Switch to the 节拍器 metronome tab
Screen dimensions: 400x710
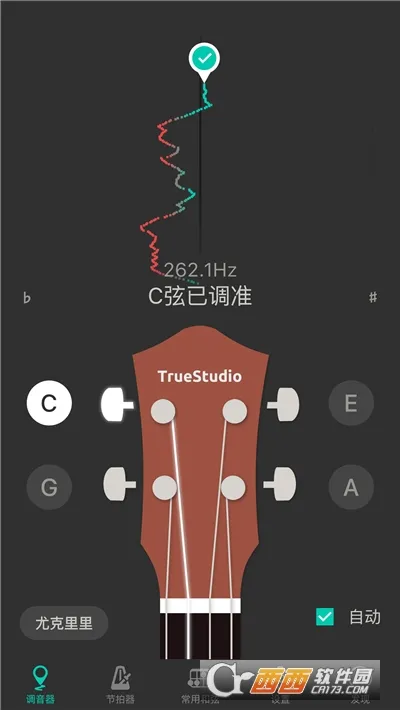pos(120,684)
